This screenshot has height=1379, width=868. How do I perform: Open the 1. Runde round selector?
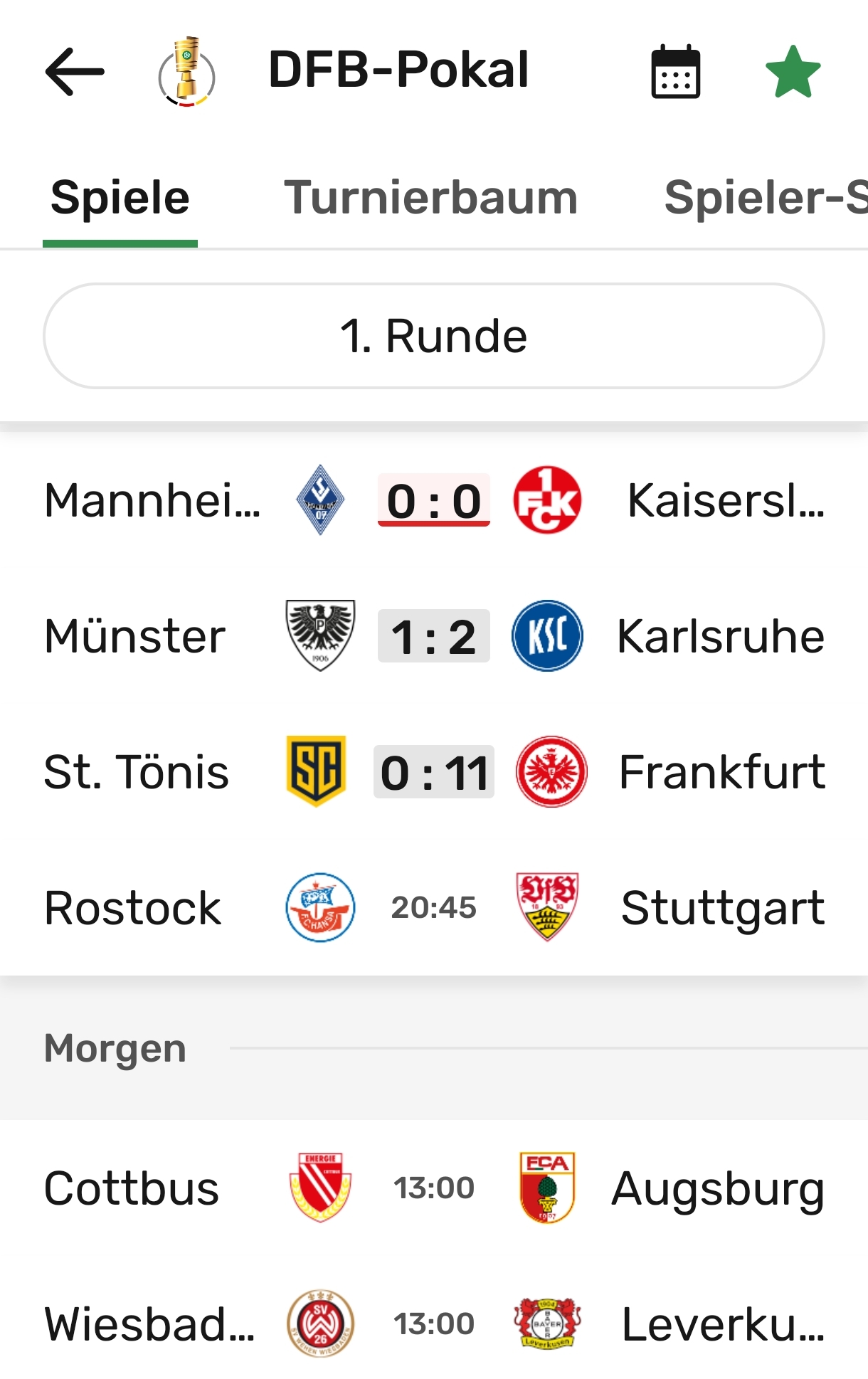[x=434, y=336]
